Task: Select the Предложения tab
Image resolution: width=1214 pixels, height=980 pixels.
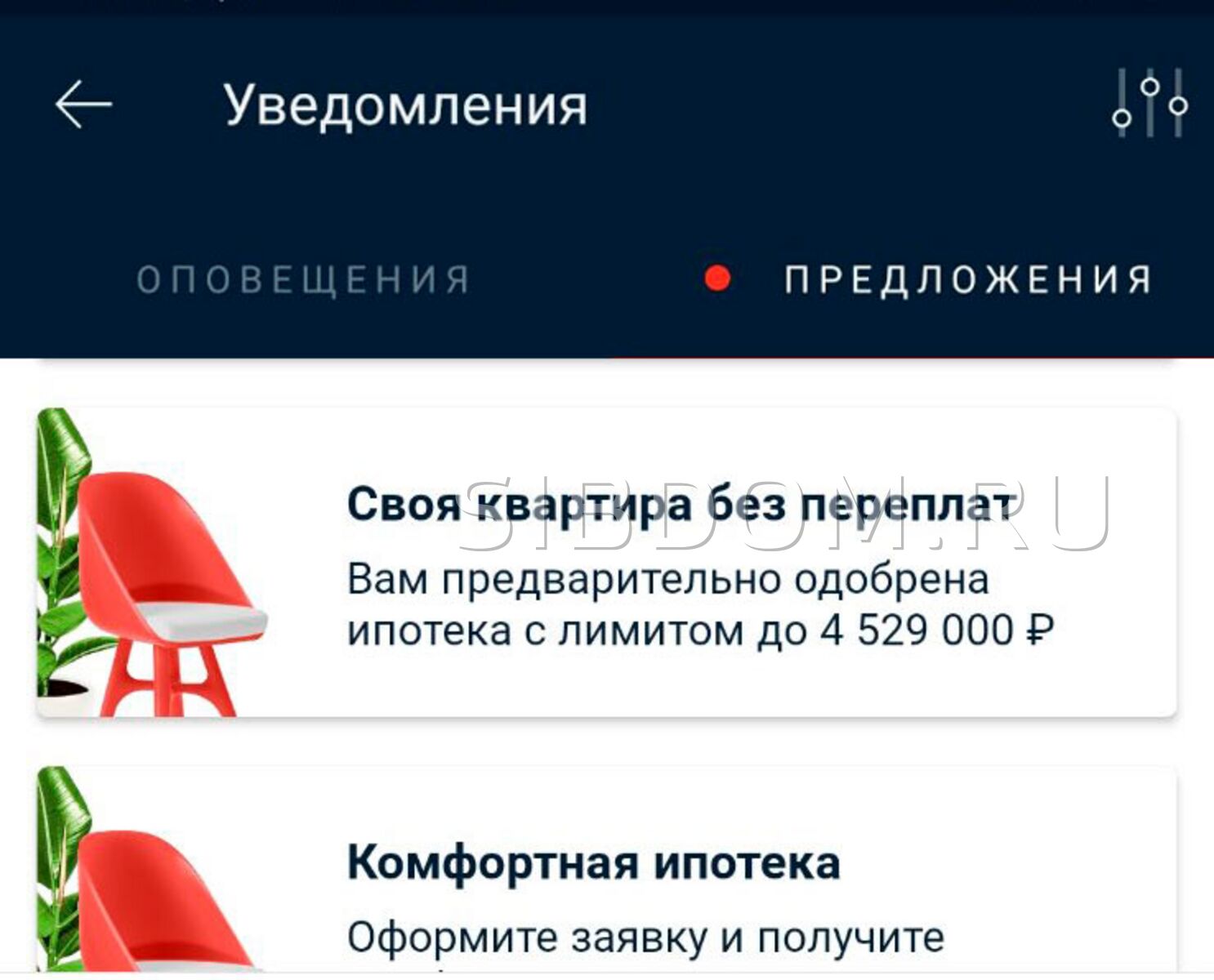Action: (967, 280)
